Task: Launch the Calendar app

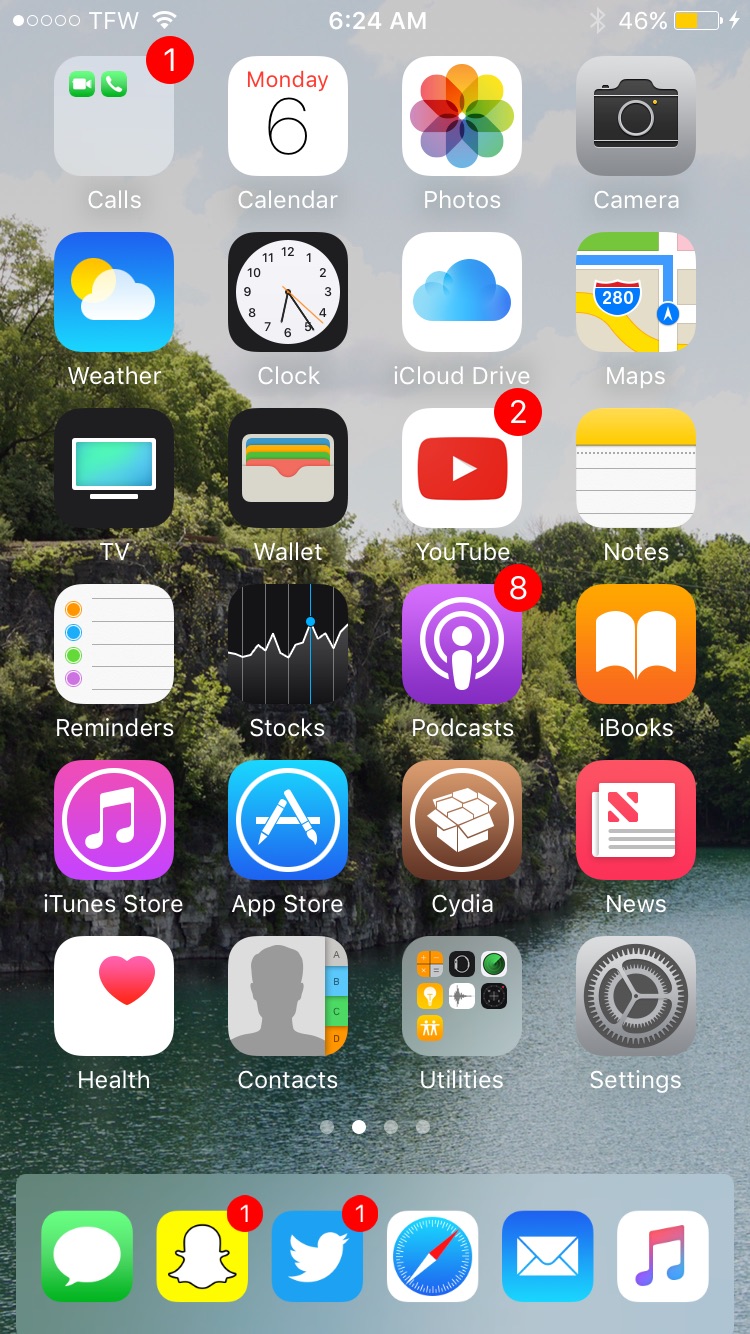Action: pos(288,116)
